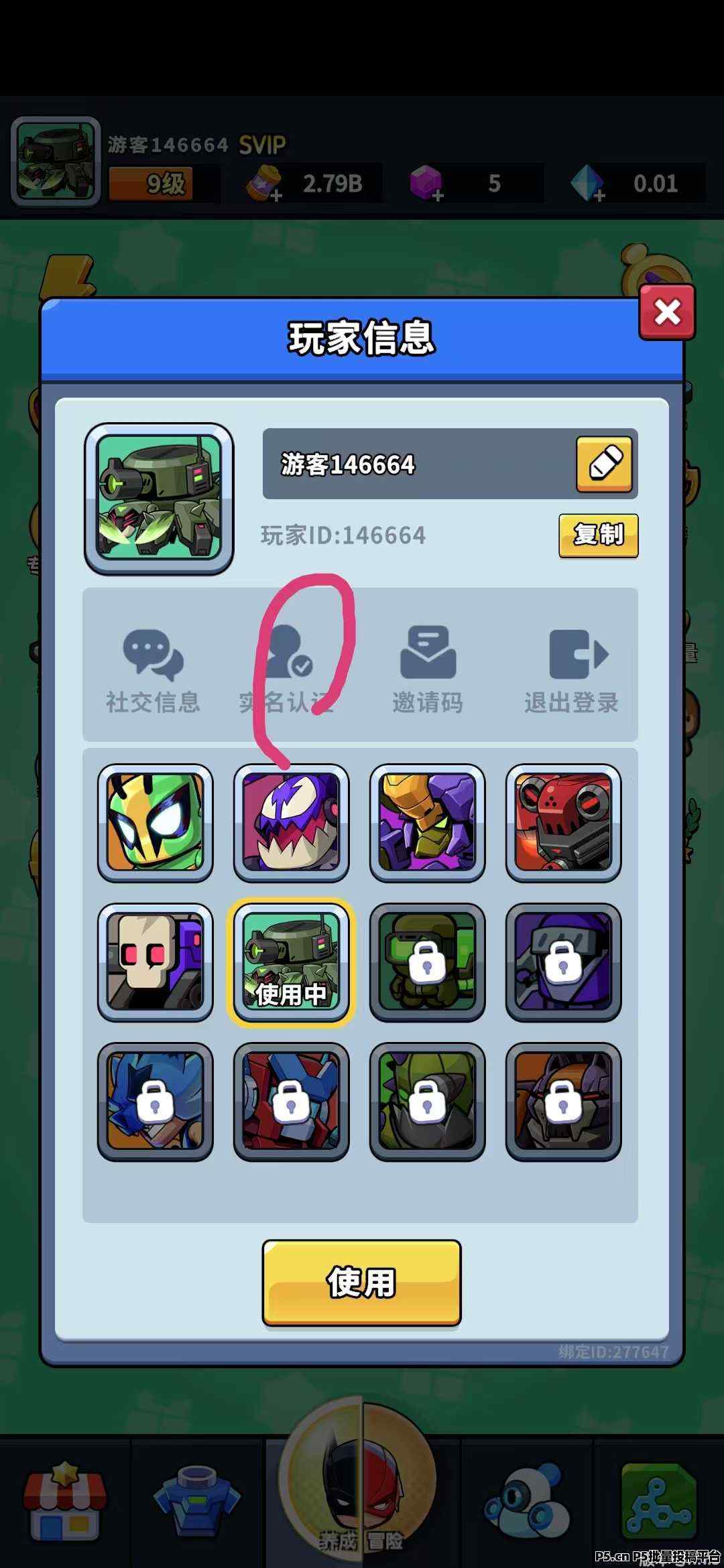This screenshot has width=724, height=1568.
Task: Edit the player nickname with pencil icon
Action: 604,464
